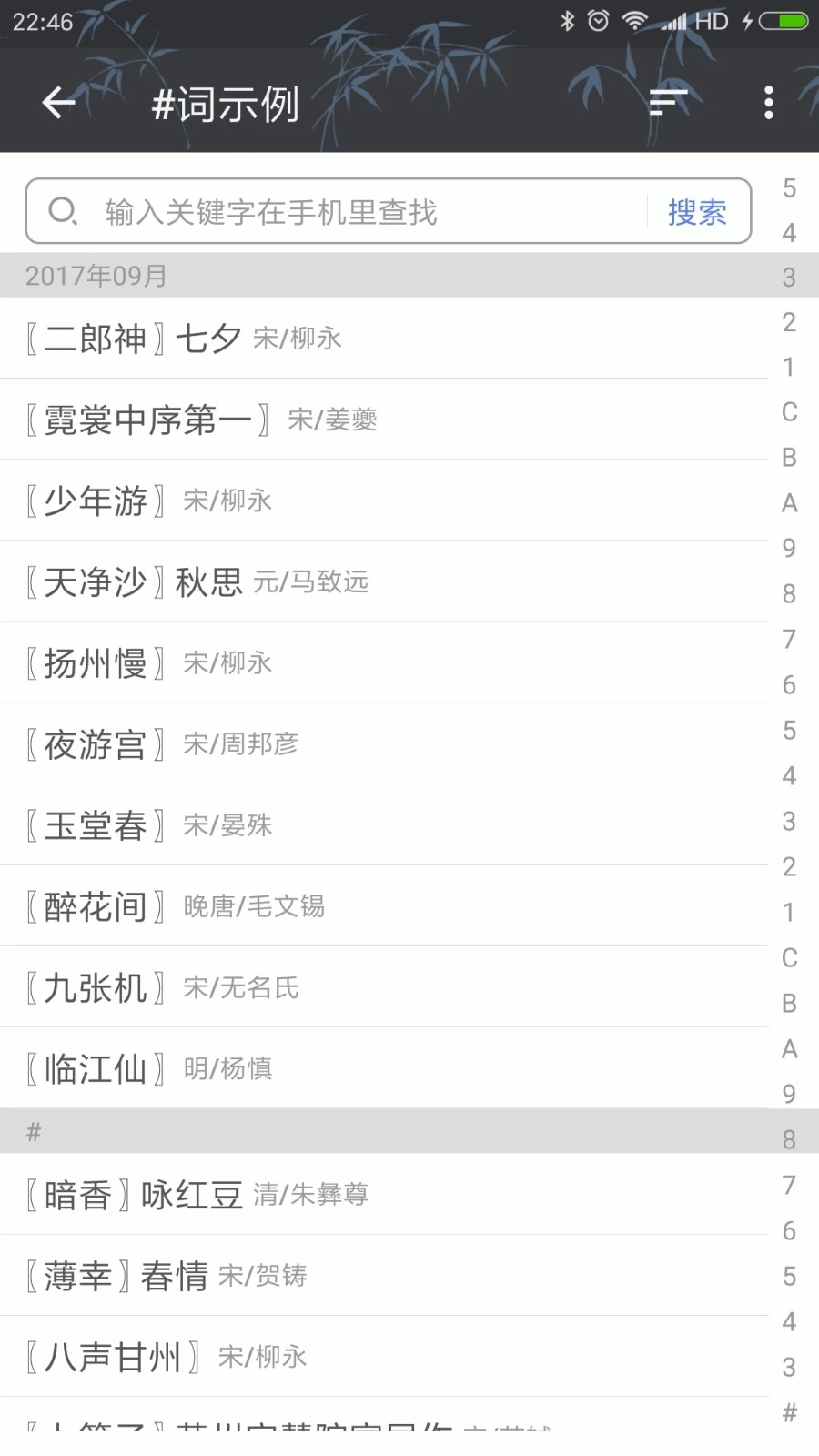Open the sort options icon
819x1456 pixels.
pyautogui.click(x=667, y=103)
